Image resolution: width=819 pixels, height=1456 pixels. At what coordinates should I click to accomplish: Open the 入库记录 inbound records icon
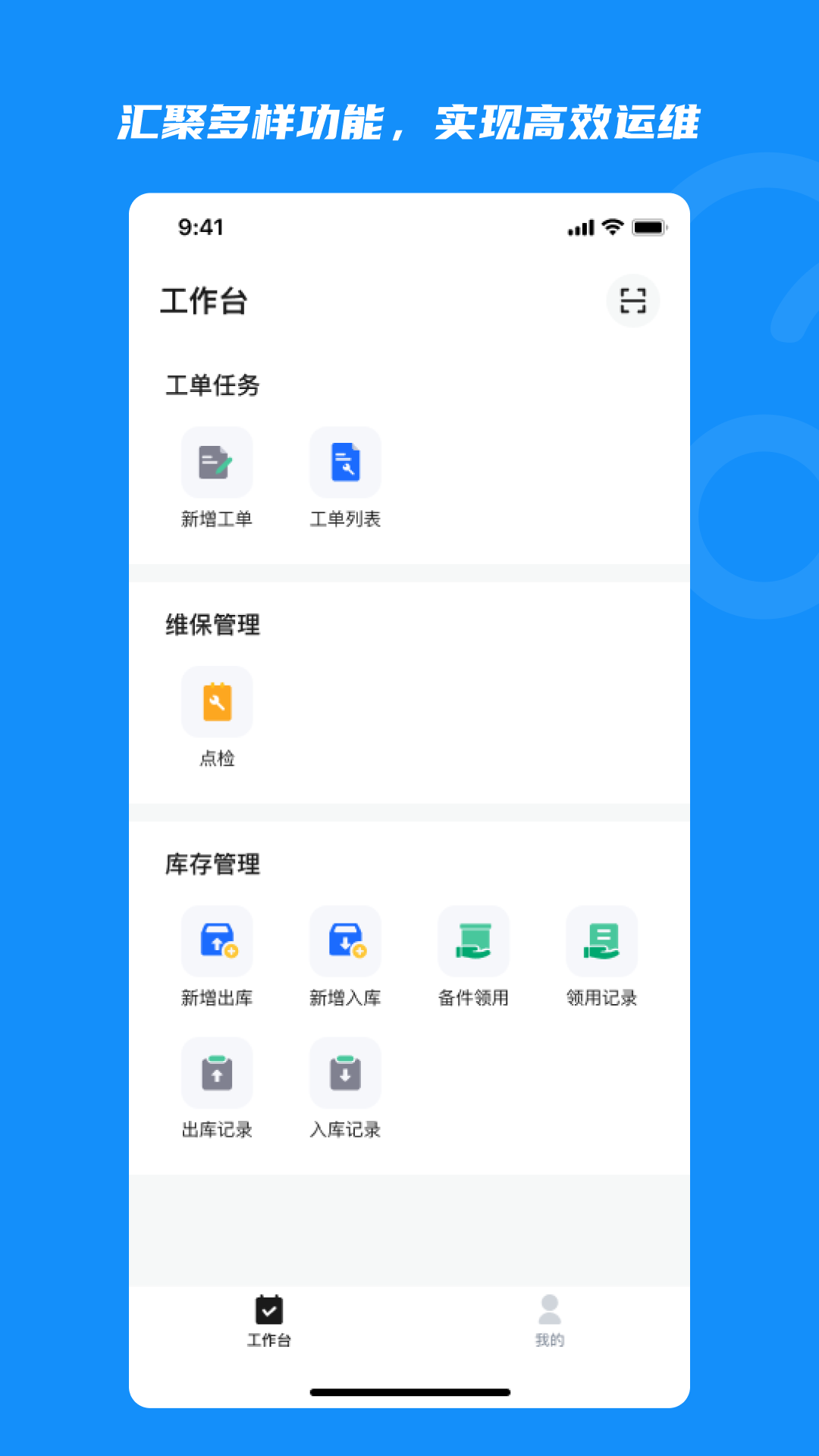click(345, 1072)
